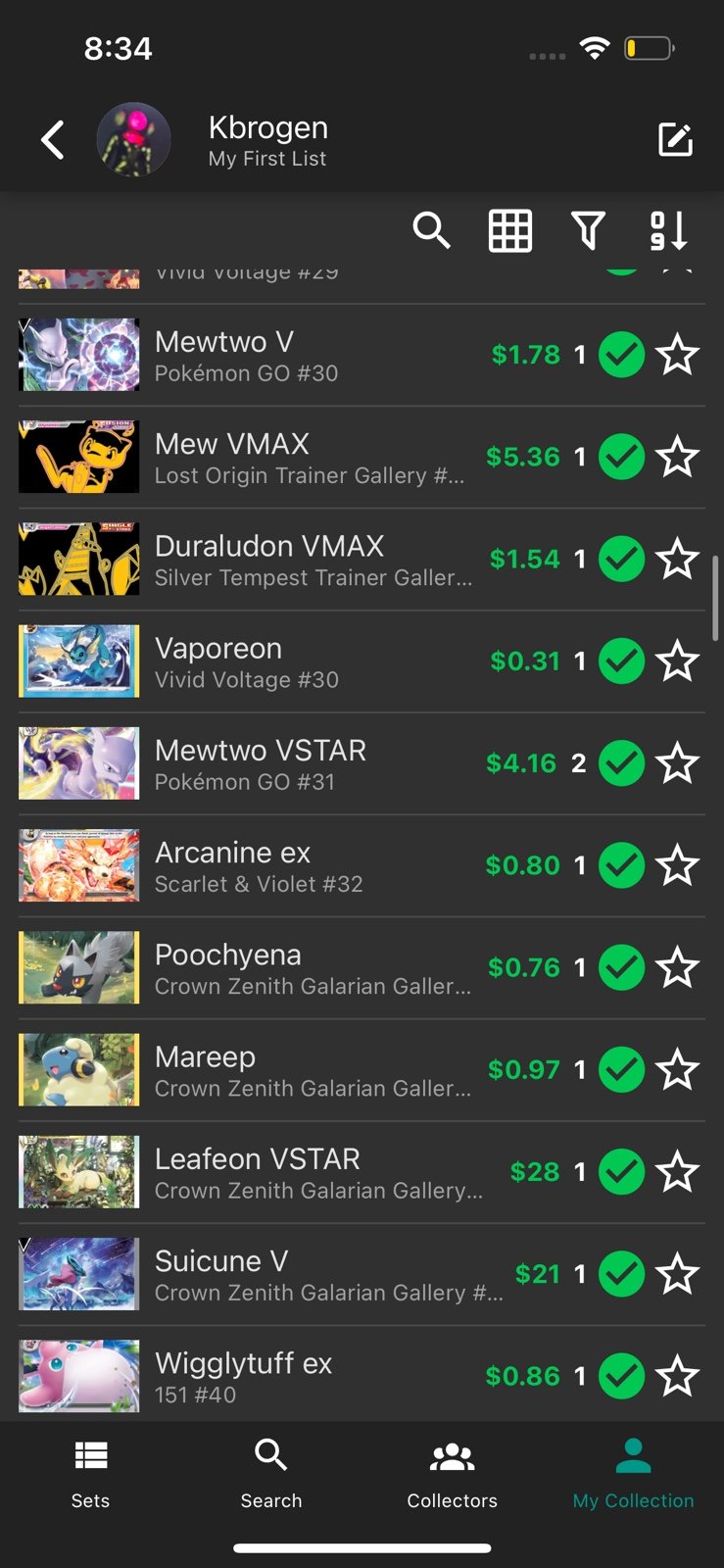View the Poochyena card details

point(362,968)
